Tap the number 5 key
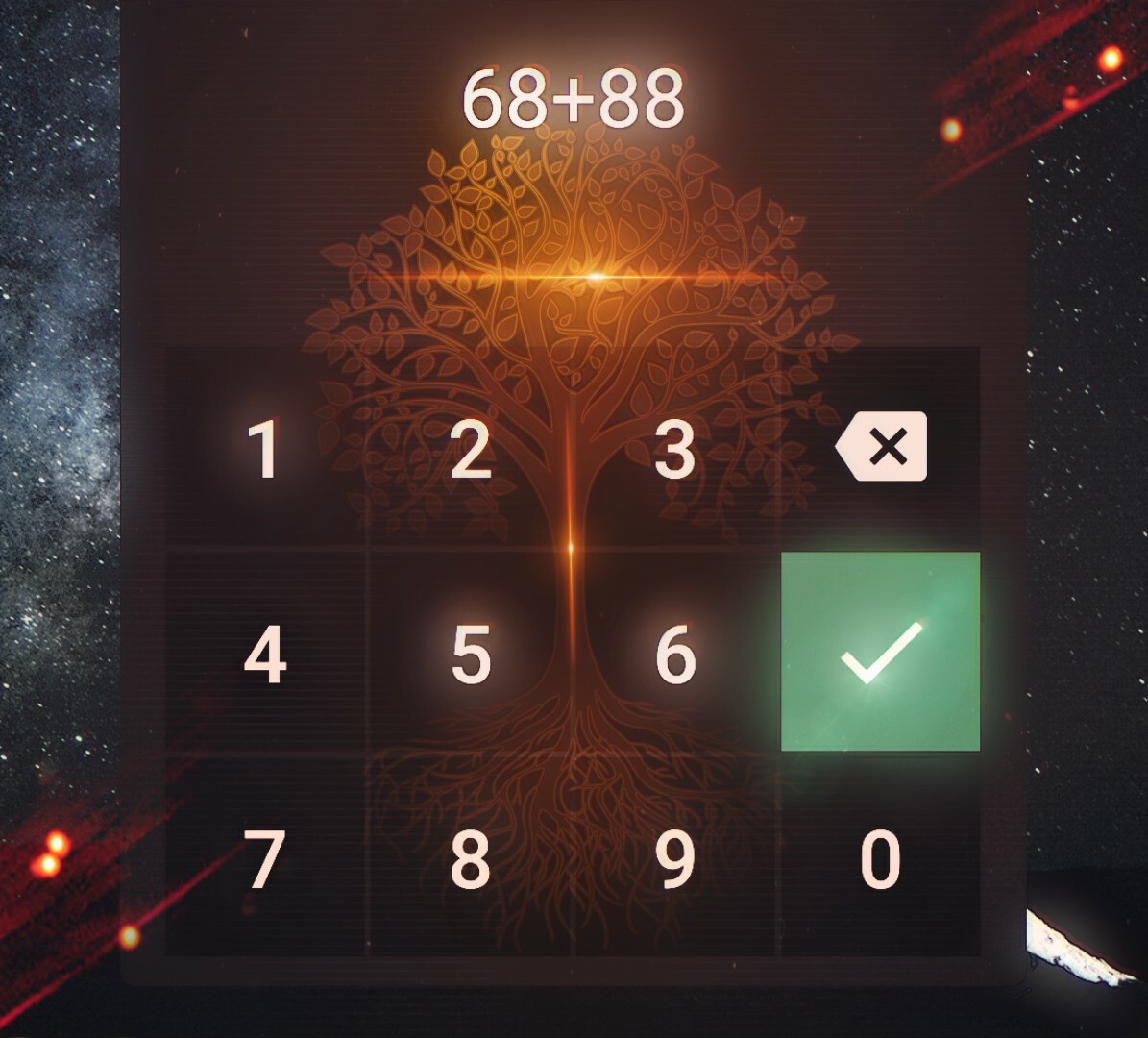Viewport: 1148px width, 1038px height. [471, 654]
